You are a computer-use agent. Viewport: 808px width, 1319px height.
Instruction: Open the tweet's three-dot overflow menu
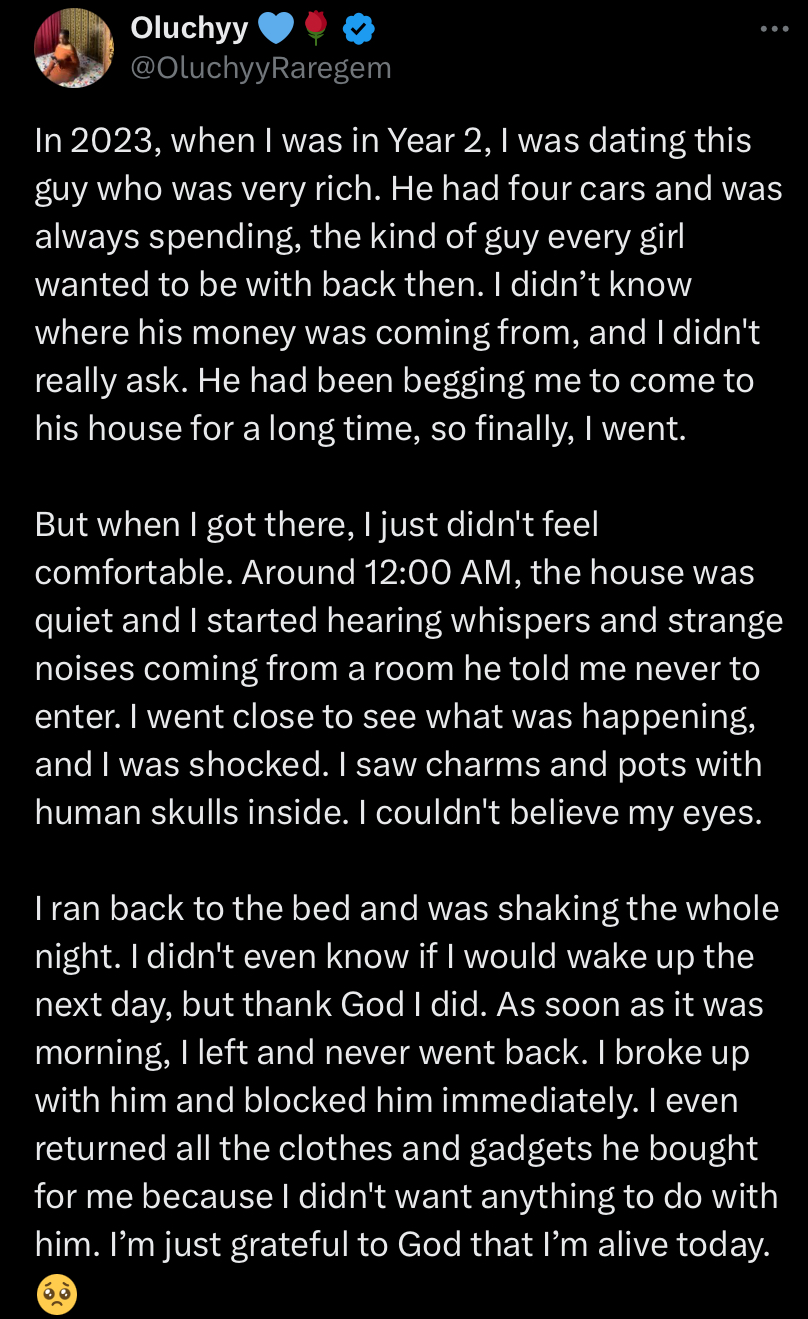coord(774,29)
